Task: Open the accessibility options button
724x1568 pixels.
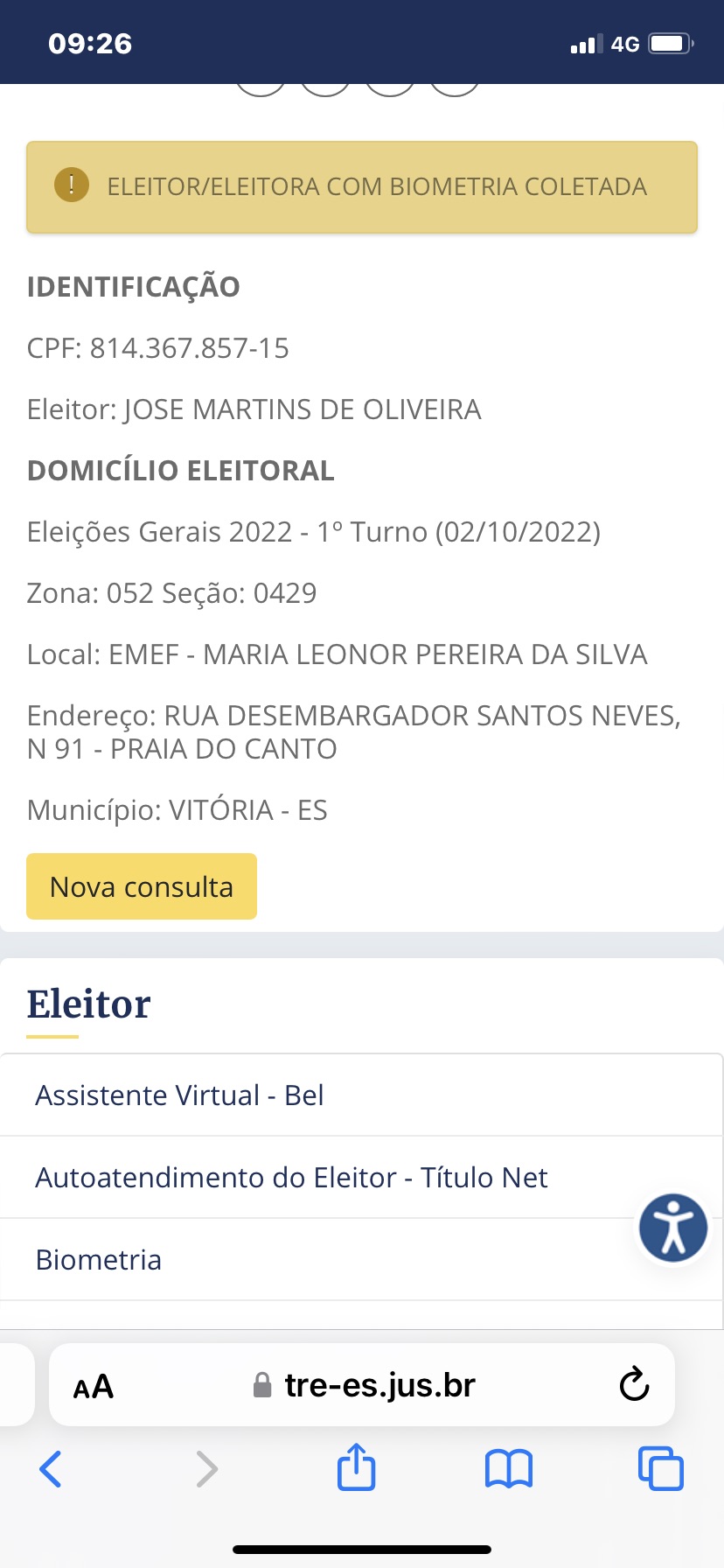Action: click(x=672, y=1228)
